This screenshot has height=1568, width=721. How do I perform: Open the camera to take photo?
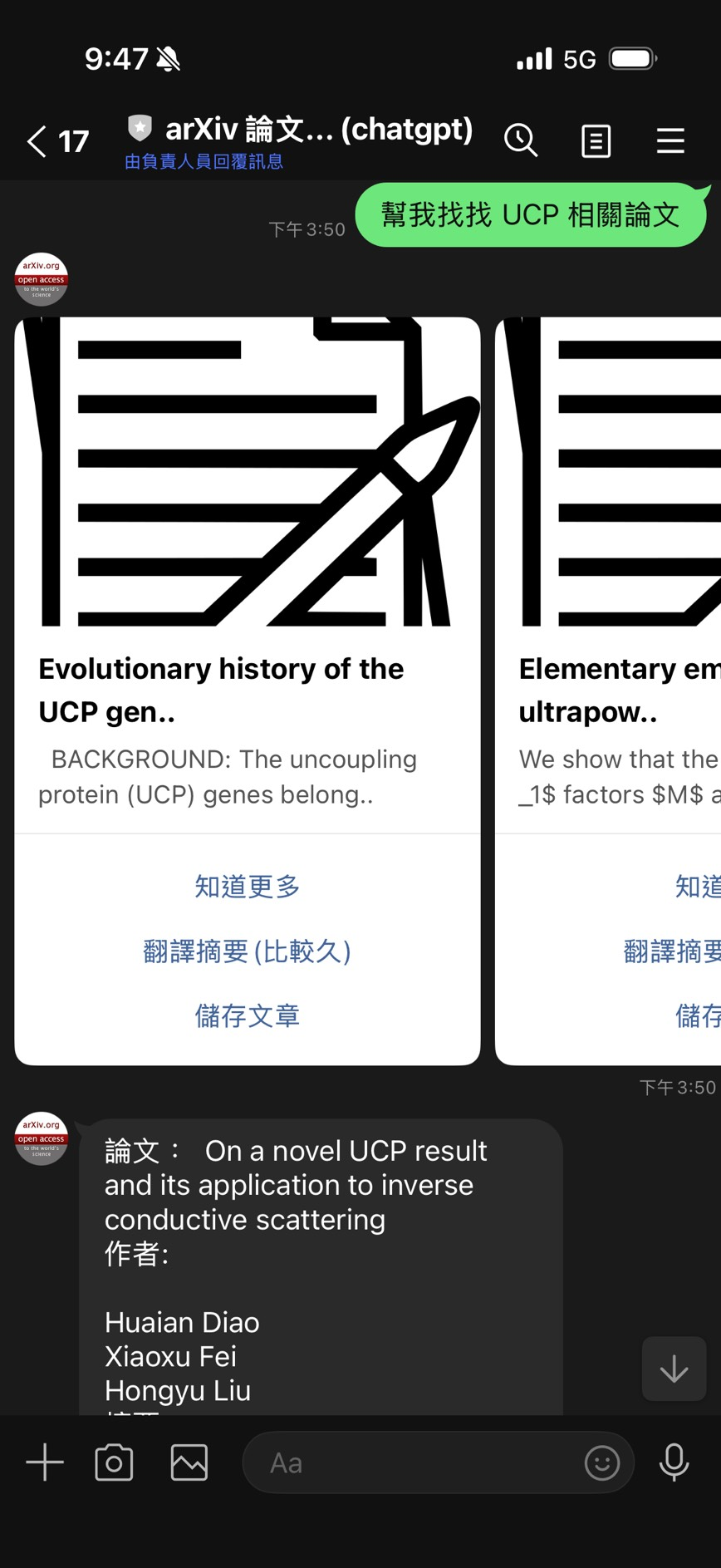114,1462
